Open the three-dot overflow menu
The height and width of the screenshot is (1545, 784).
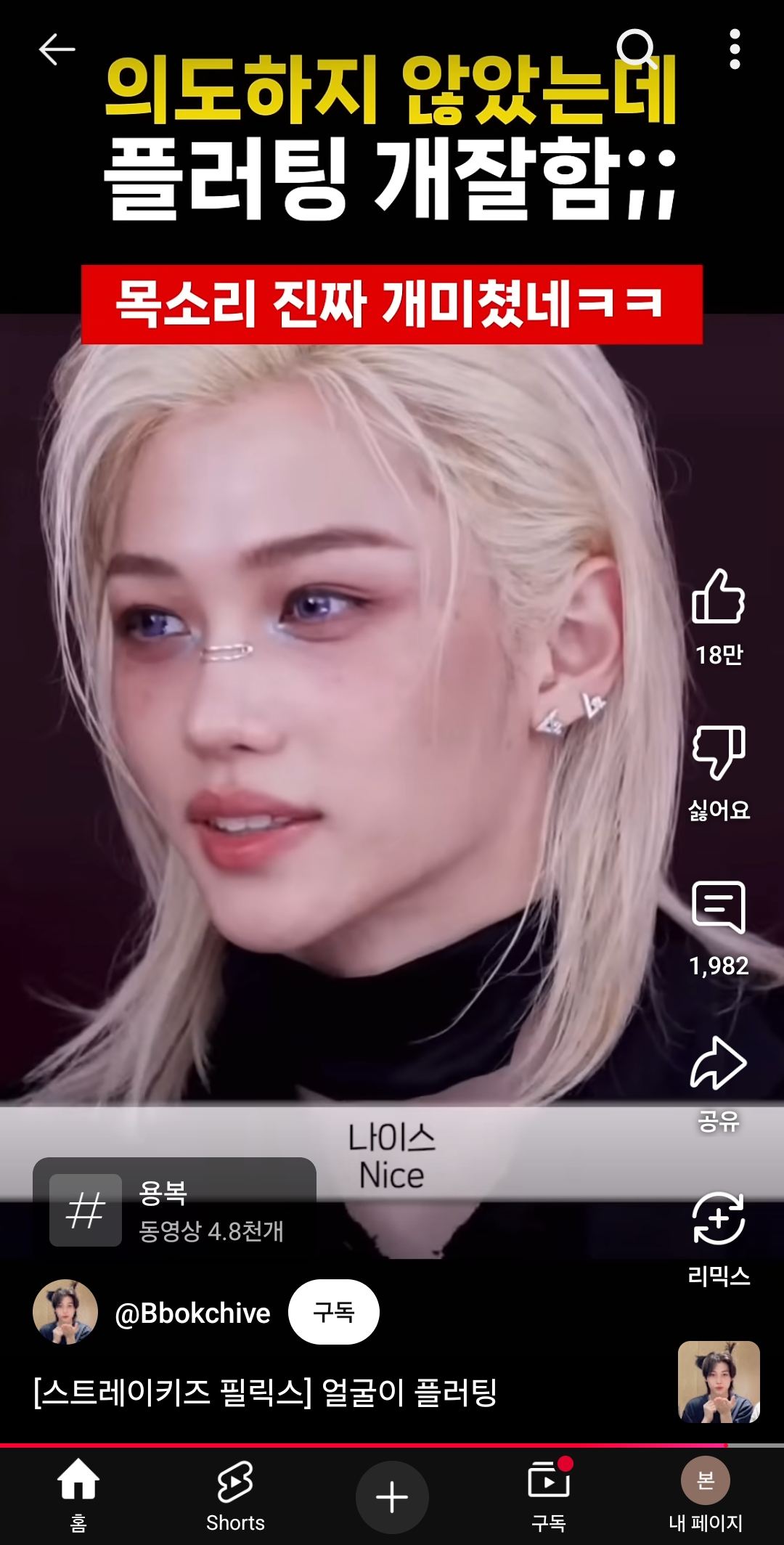point(735,49)
